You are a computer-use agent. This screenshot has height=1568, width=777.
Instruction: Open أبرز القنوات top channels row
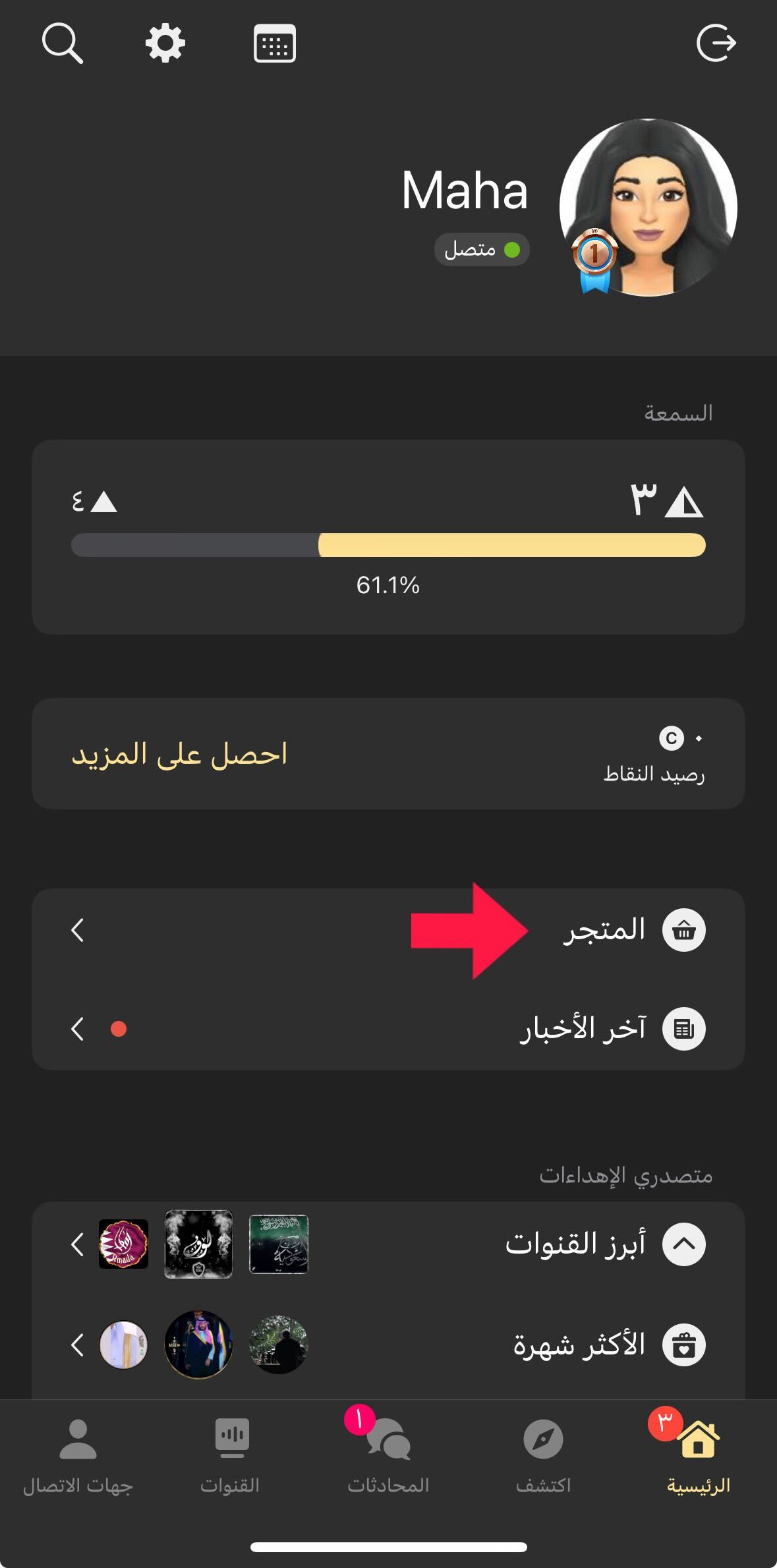point(575,1244)
